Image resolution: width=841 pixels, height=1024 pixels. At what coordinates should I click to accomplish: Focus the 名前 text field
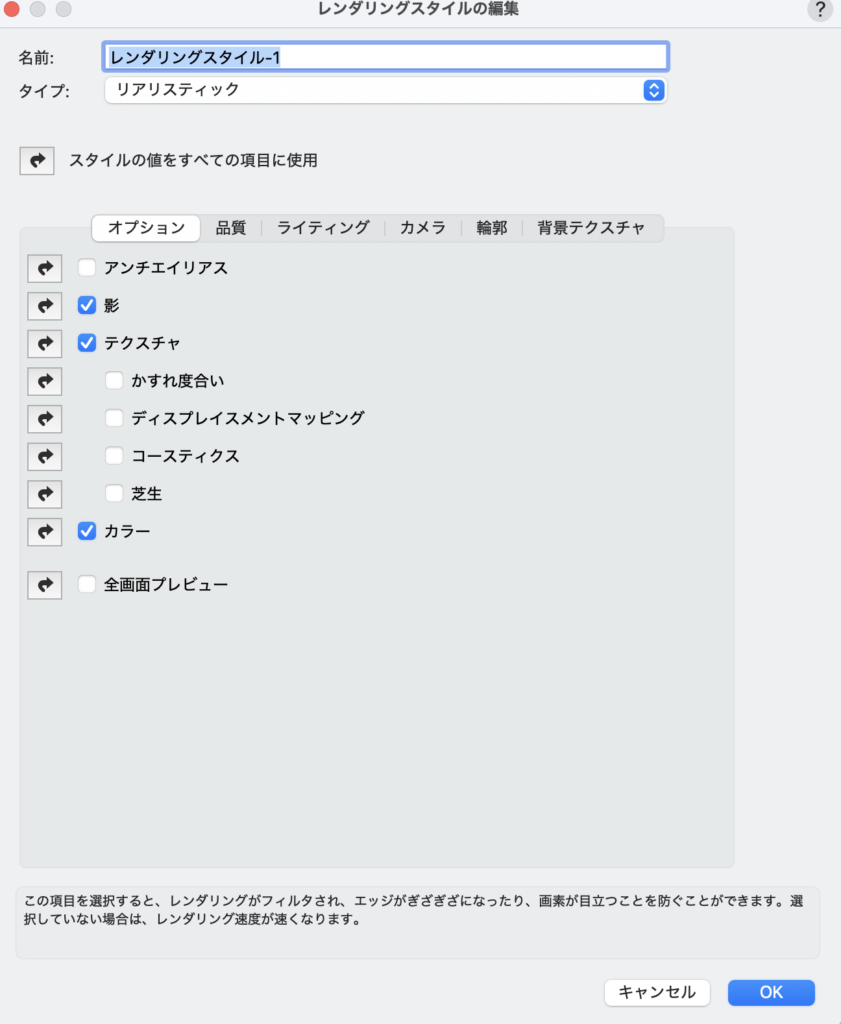point(385,57)
